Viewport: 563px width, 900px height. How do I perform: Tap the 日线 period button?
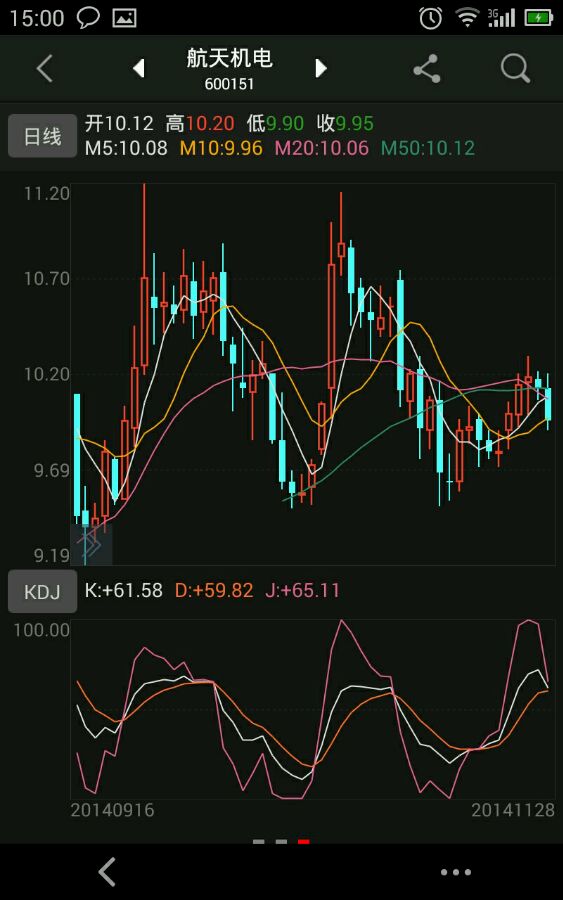click(x=42, y=136)
